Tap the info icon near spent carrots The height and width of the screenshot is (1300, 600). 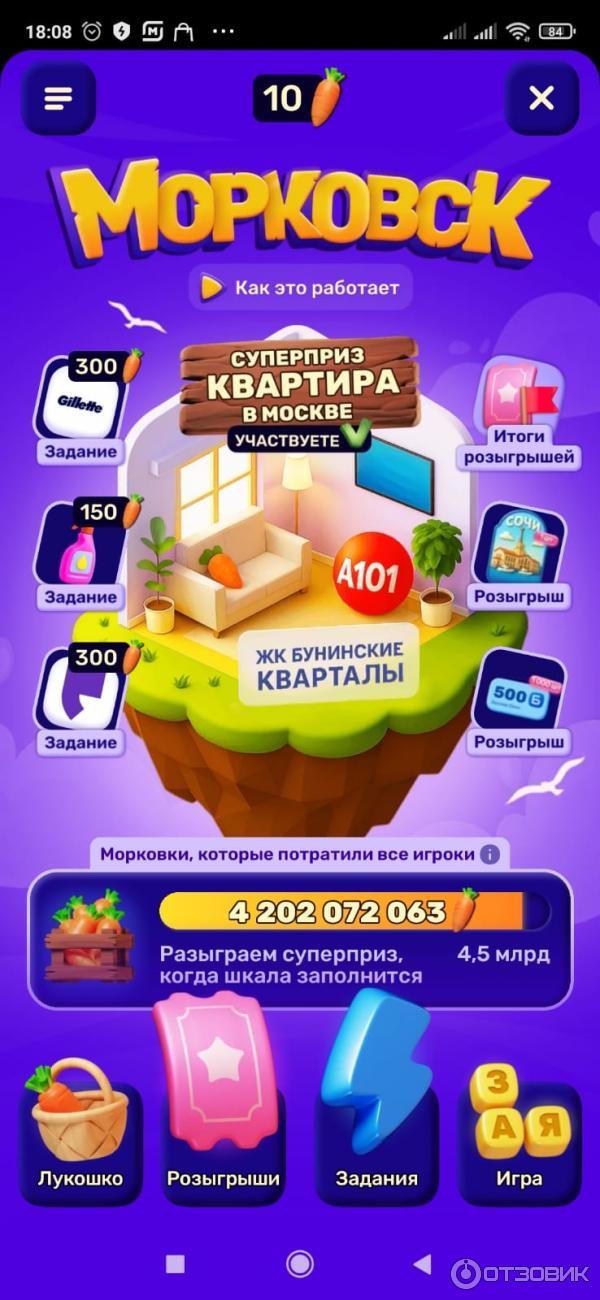(489, 855)
